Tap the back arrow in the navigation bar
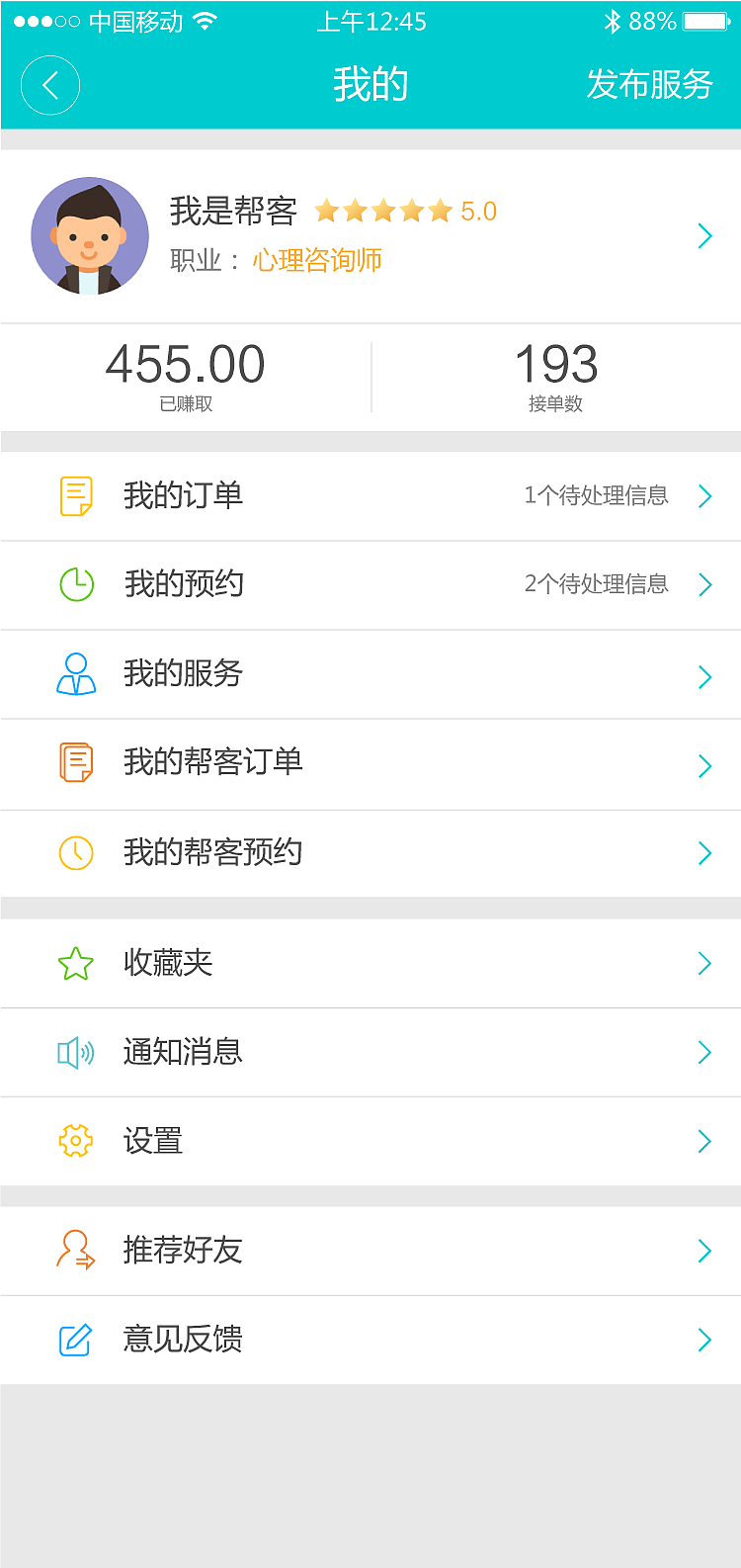This screenshot has height=1568, width=741. 49,86
